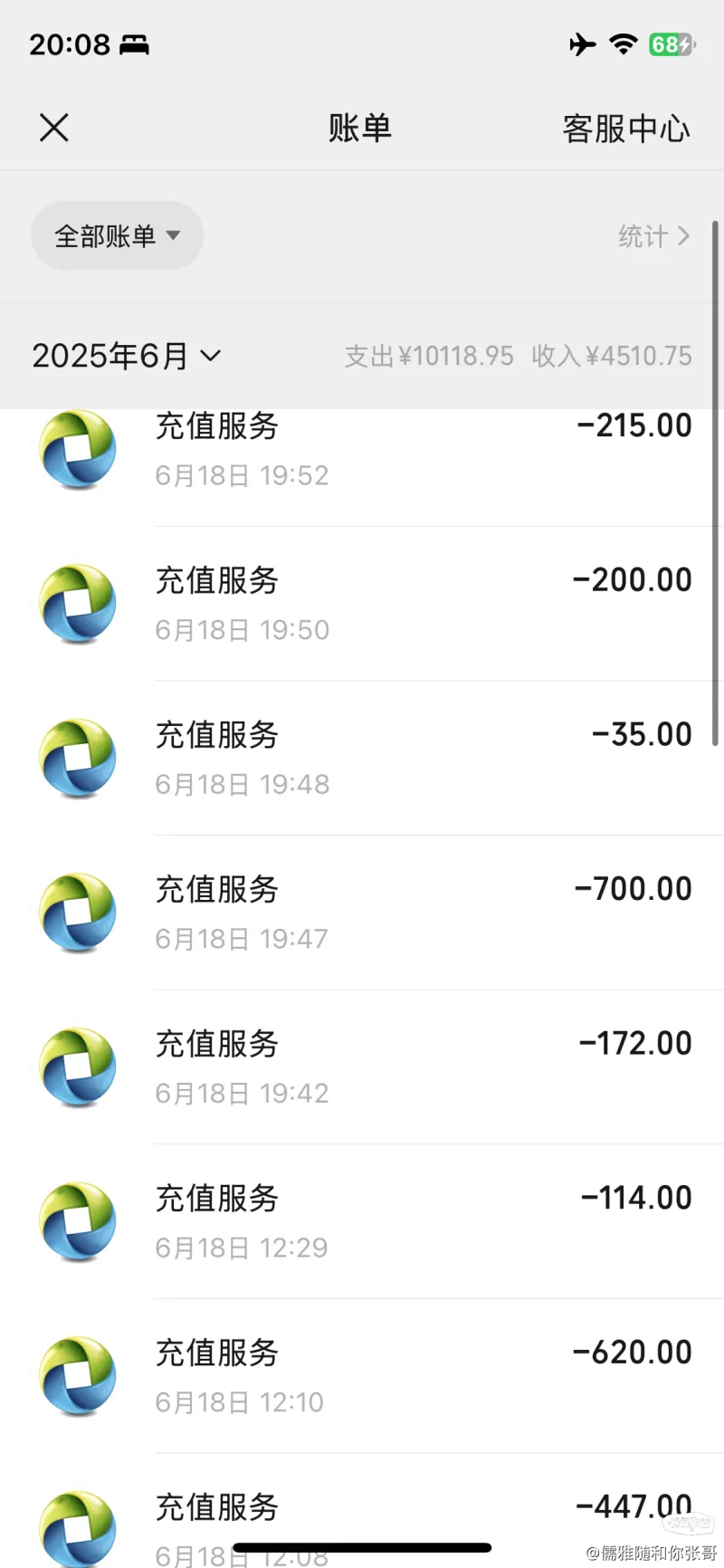Open the 2025年6月 month picker
The width and height of the screenshot is (724, 1568).
[126, 356]
